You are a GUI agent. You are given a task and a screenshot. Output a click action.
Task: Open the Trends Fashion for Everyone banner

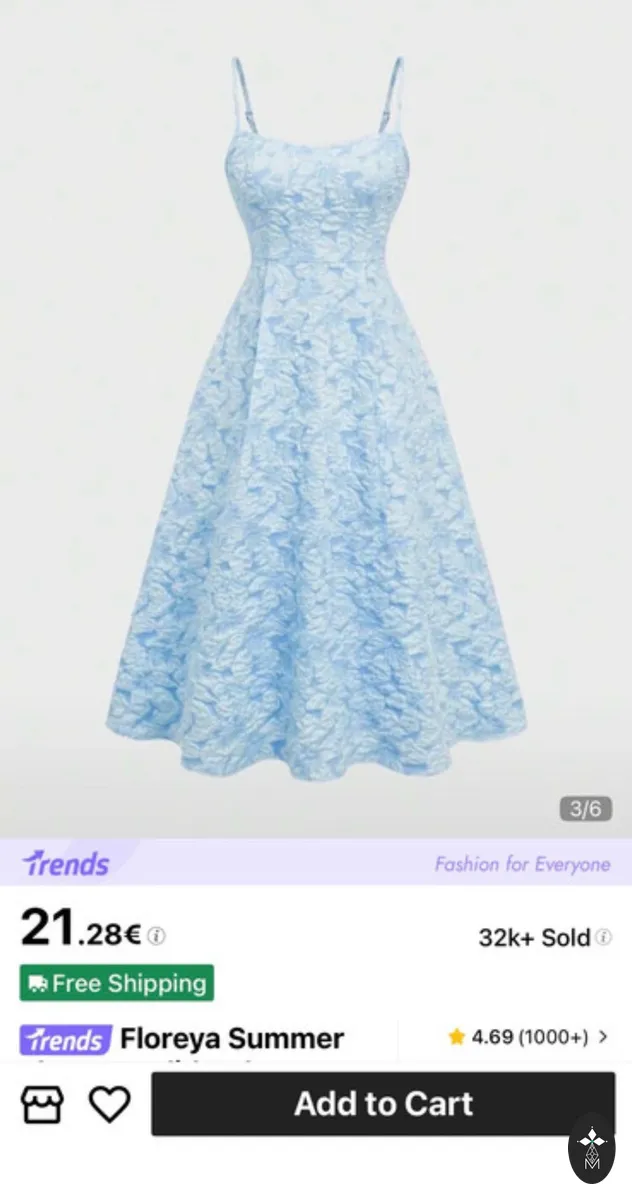point(316,863)
